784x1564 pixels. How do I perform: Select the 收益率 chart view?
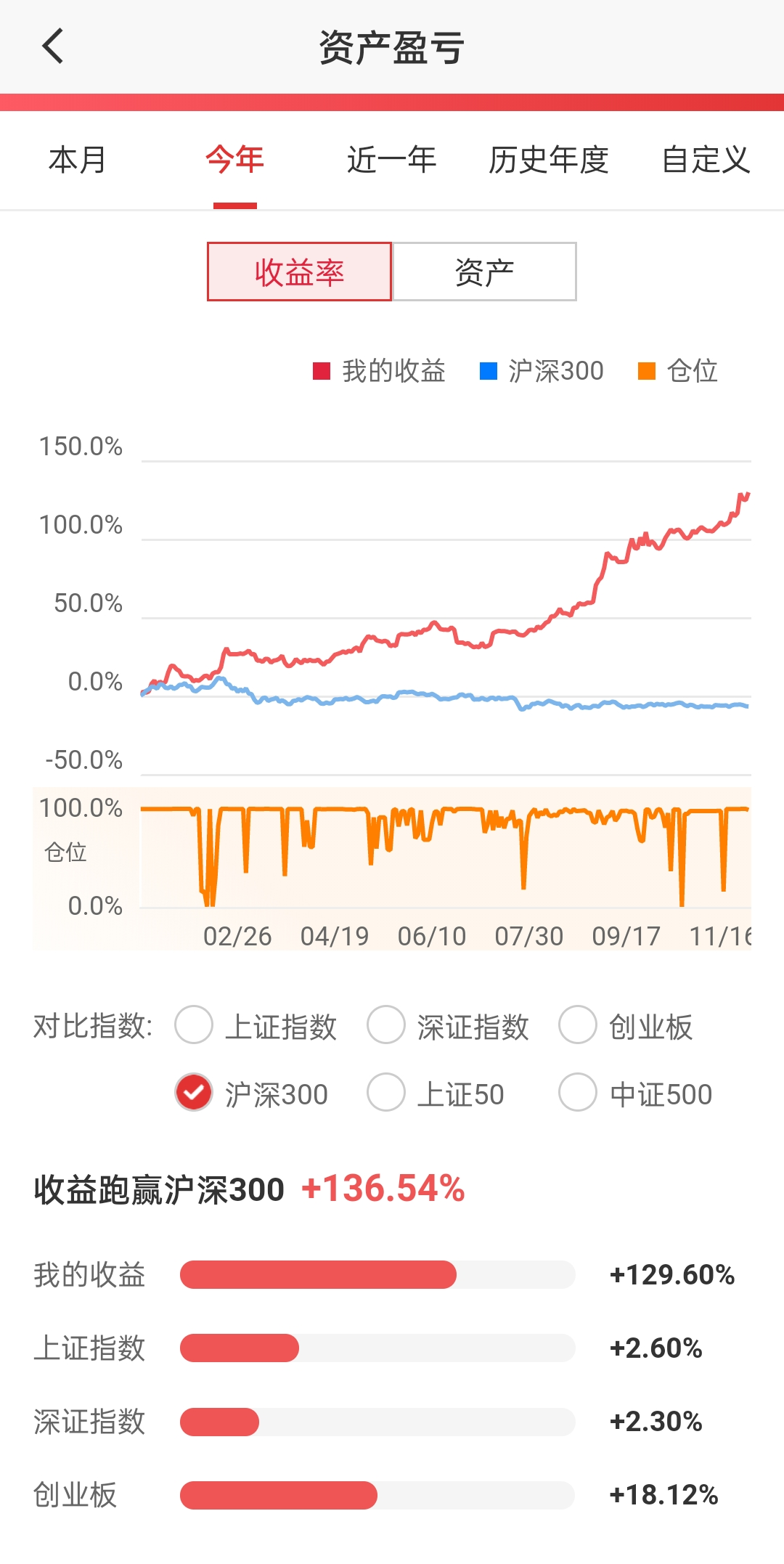point(299,272)
